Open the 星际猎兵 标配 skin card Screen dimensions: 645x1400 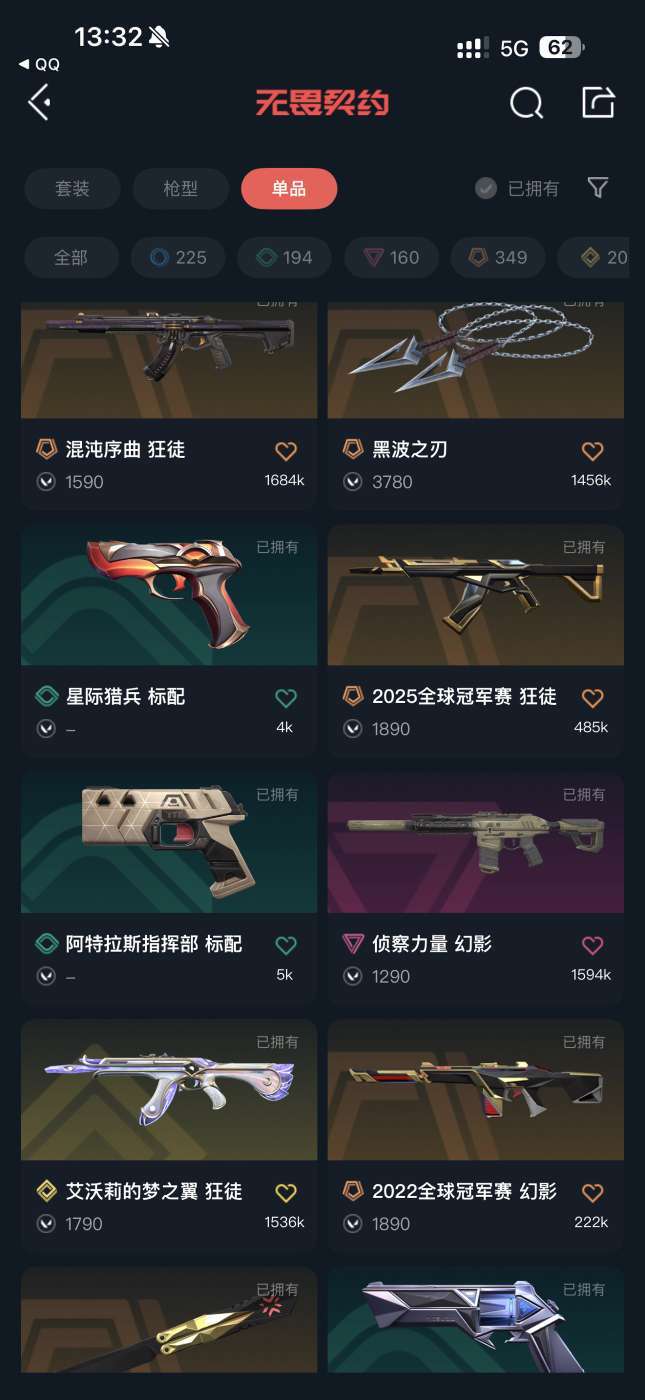168,640
